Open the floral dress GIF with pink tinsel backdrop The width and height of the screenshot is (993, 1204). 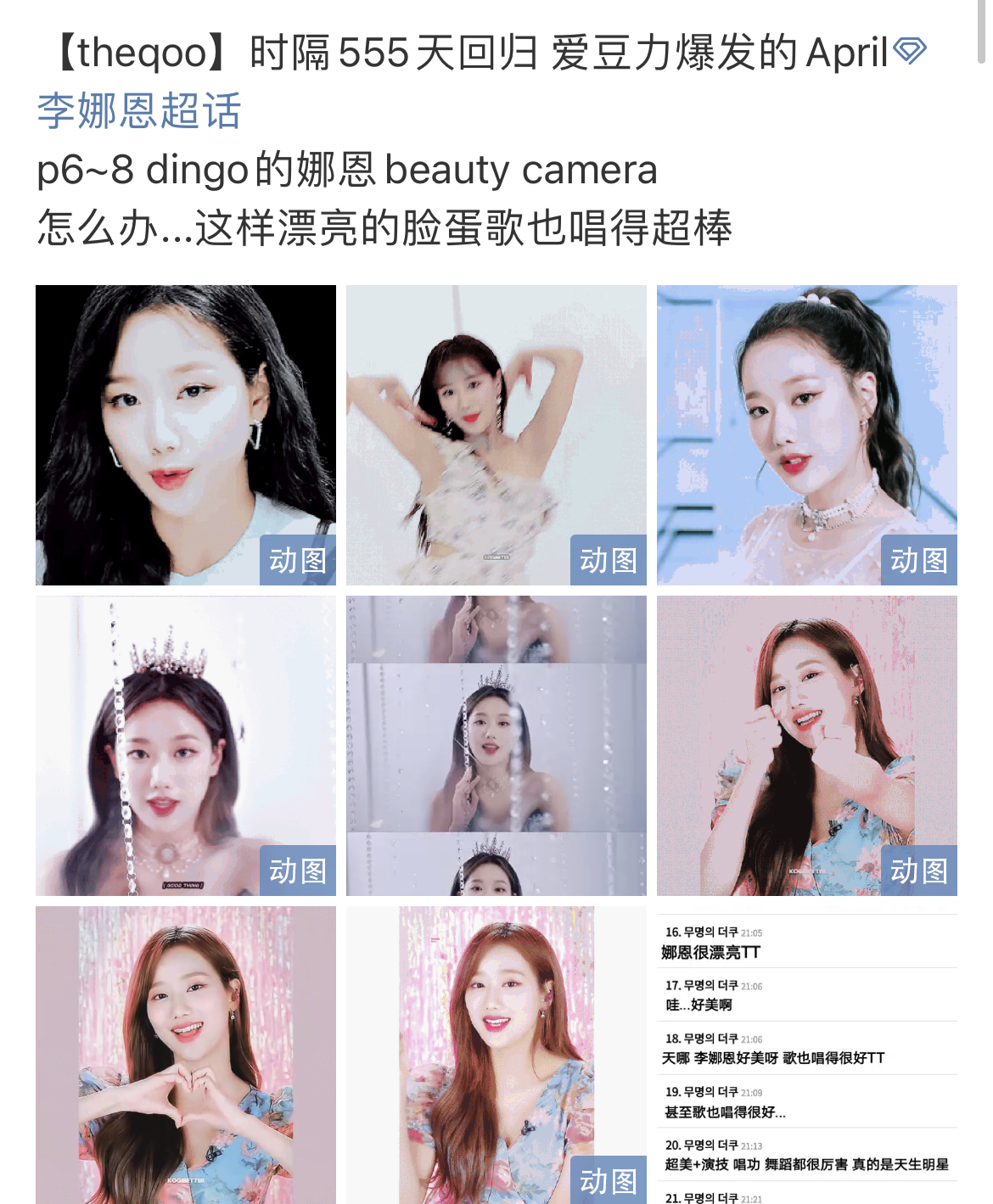(496, 1055)
